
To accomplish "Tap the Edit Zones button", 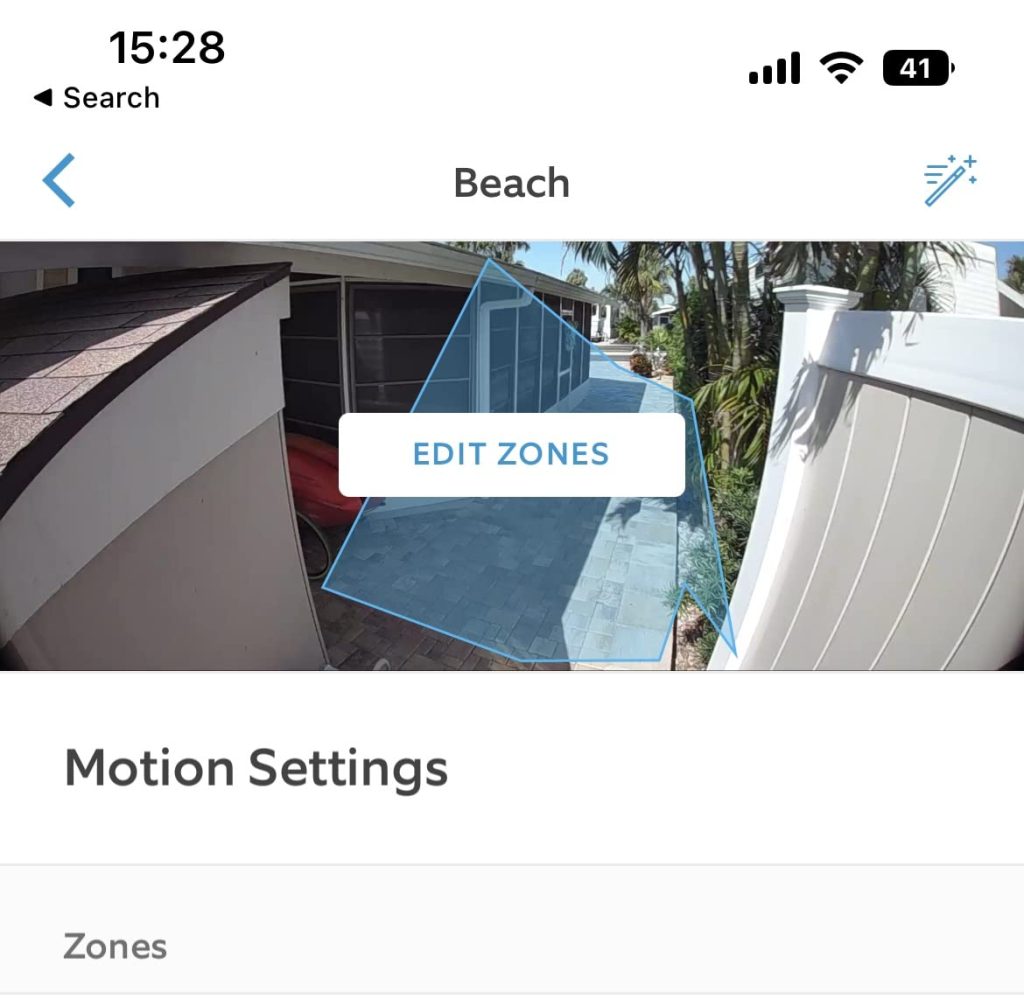I will click(511, 454).
